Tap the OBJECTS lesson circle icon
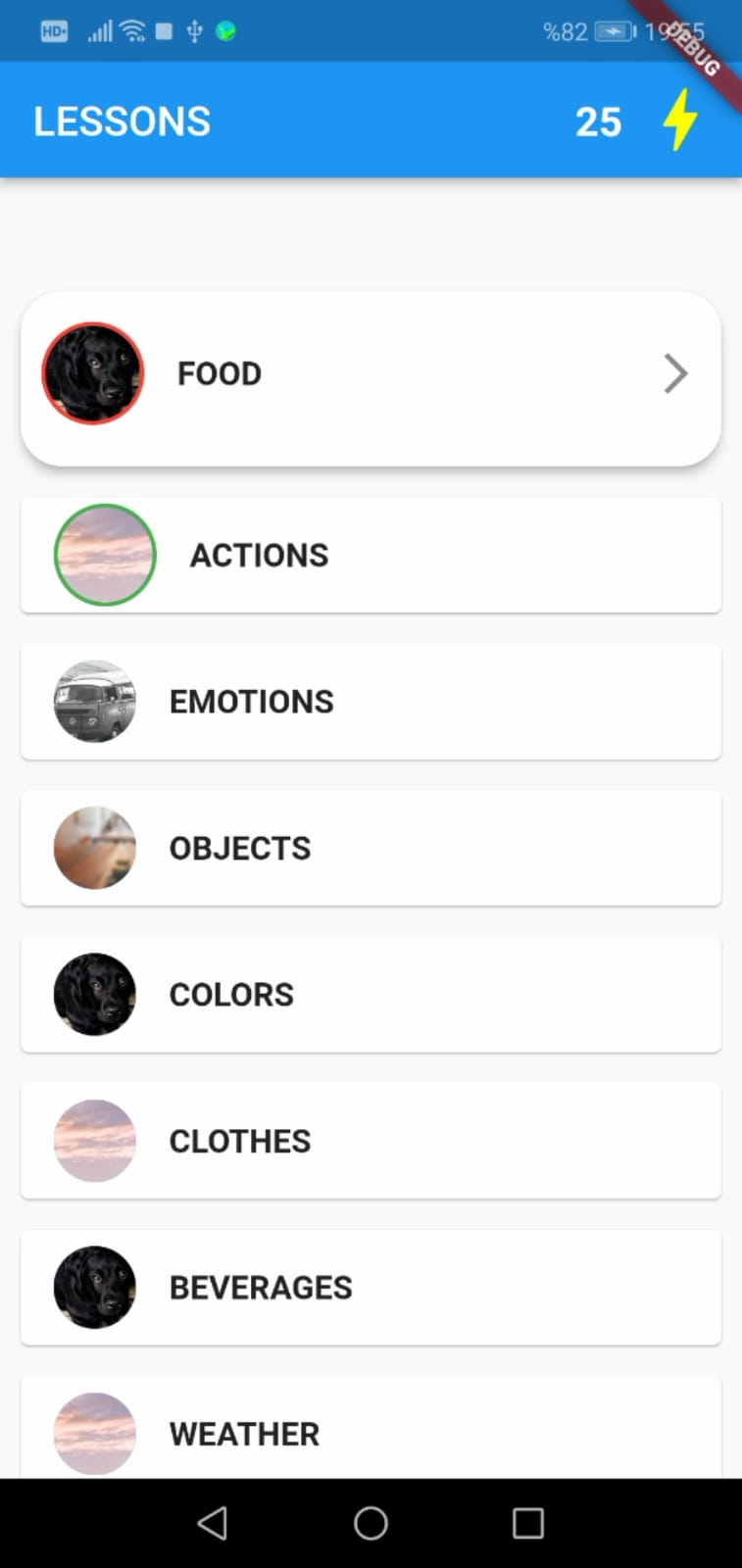Screen dimensions: 742x1568 coord(95,848)
